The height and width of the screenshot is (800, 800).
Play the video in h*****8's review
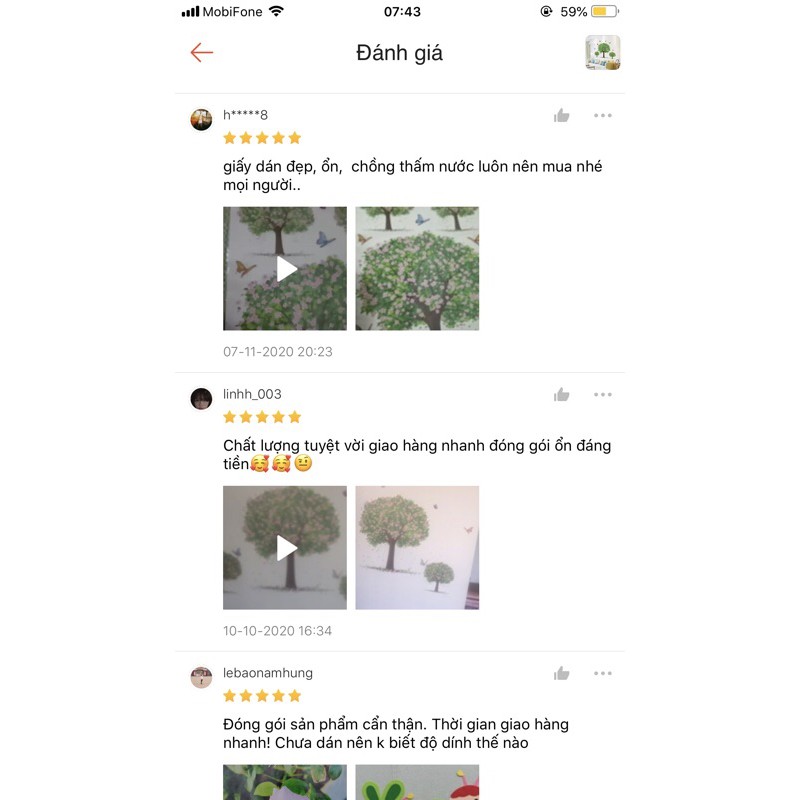point(285,268)
